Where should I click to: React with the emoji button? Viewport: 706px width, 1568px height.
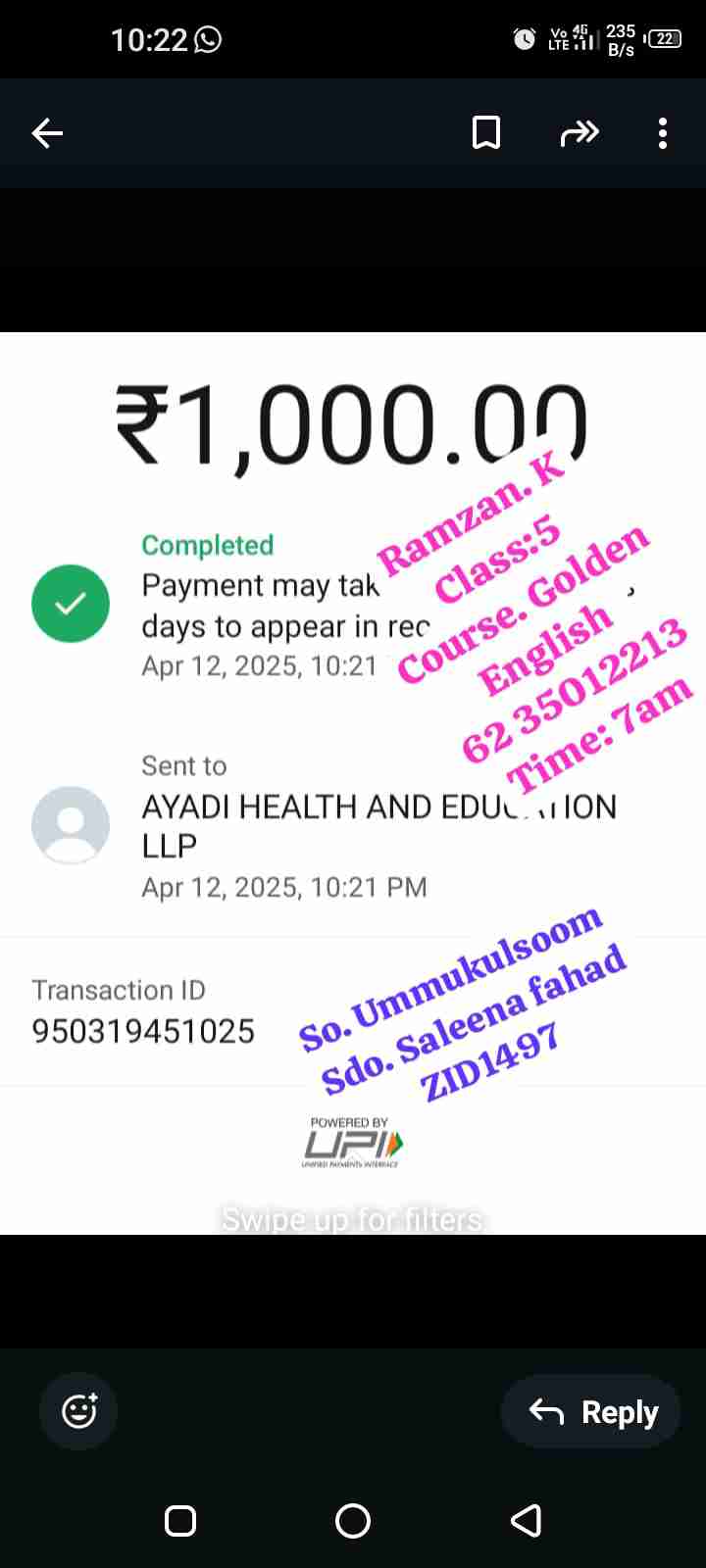pyautogui.click(x=78, y=1411)
